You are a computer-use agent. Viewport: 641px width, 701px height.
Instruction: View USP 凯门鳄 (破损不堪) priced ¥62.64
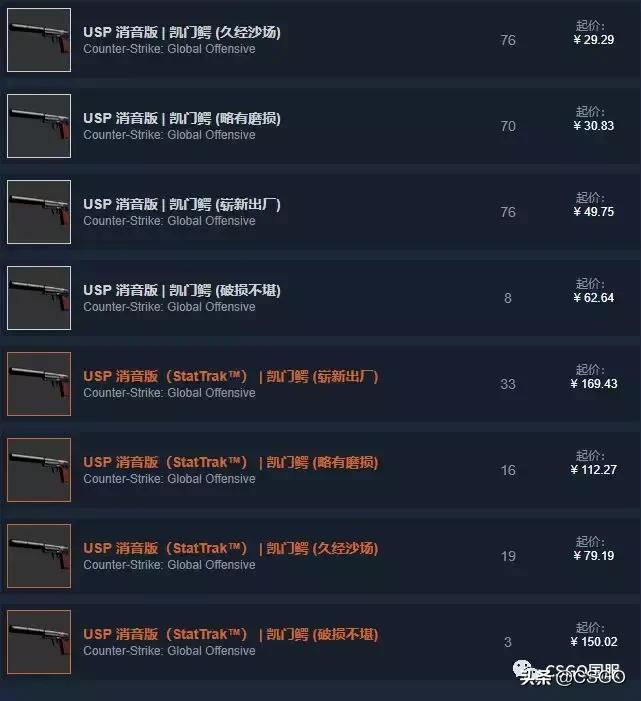[181, 290]
